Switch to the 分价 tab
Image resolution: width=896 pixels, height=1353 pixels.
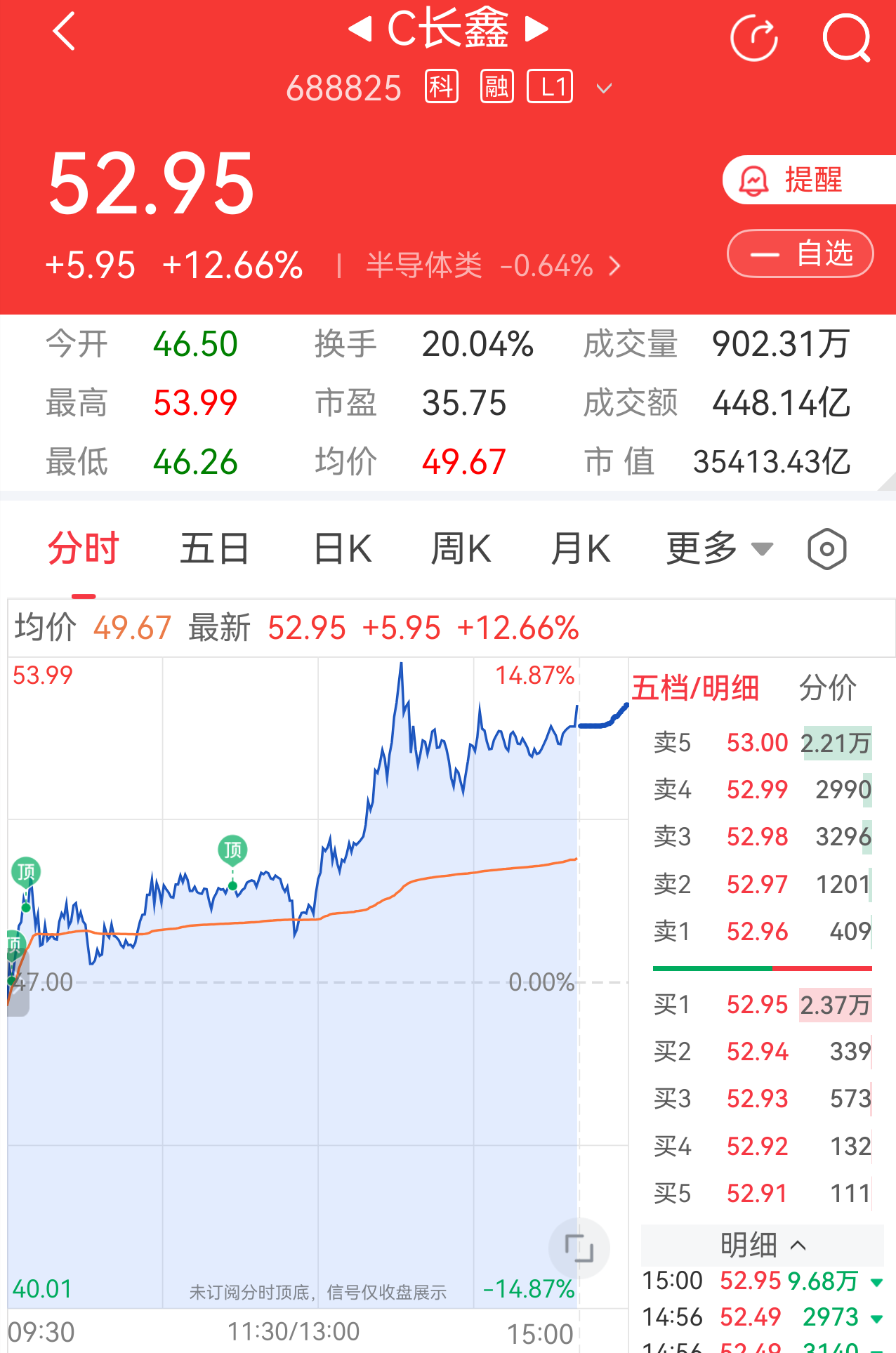tap(827, 688)
